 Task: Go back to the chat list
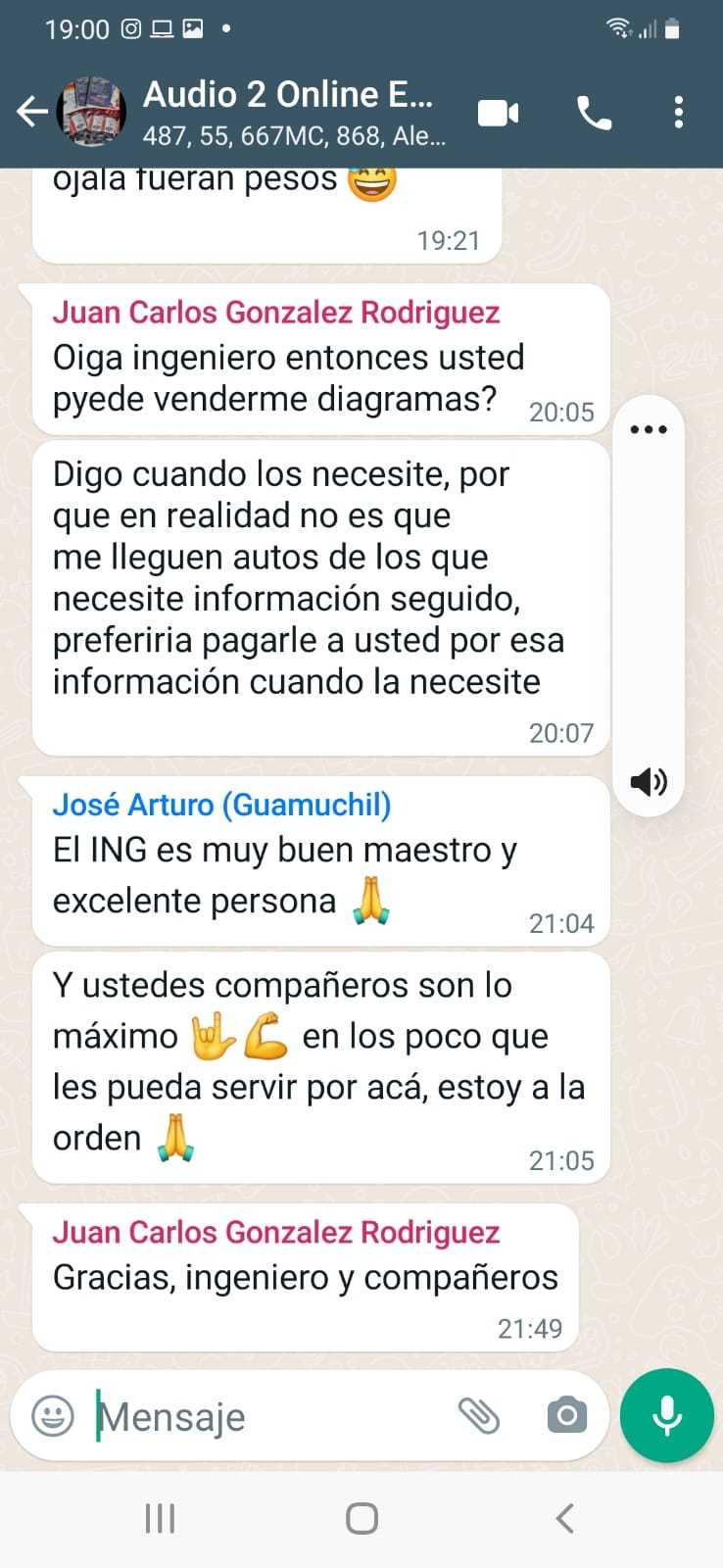coord(31,113)
